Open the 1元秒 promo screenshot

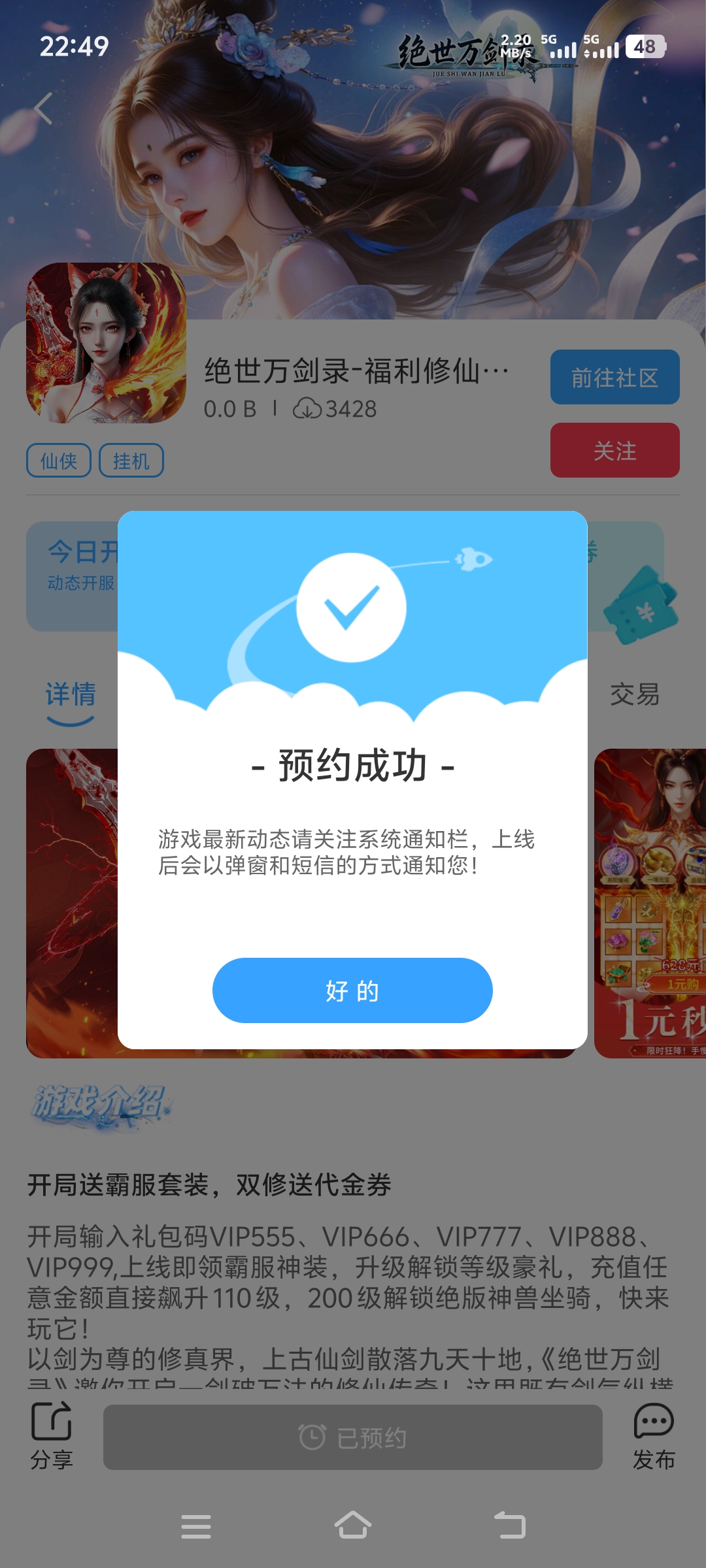(x=650, y=903)
